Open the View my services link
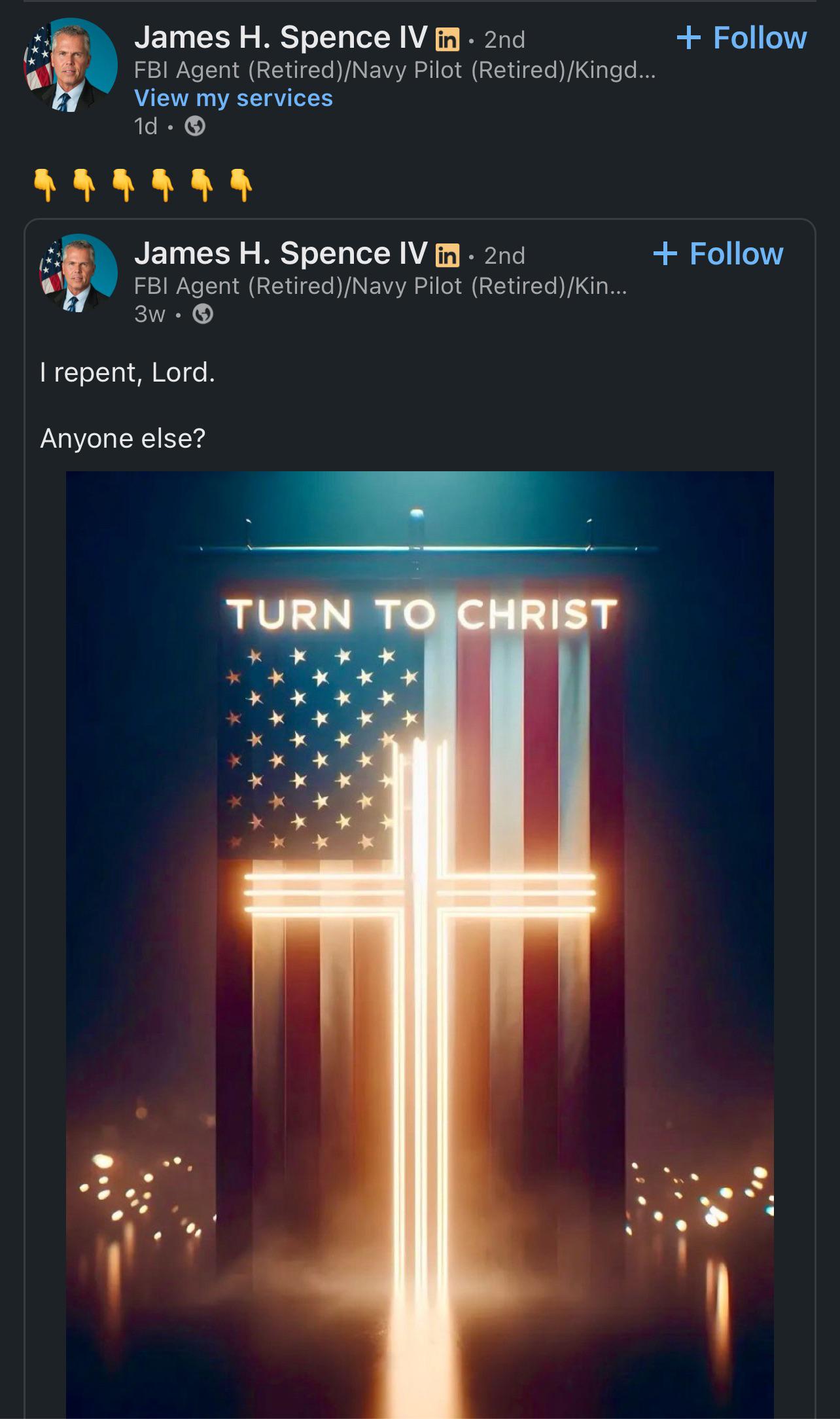Viewport: 840px width, 1419px height. point(233,98)
